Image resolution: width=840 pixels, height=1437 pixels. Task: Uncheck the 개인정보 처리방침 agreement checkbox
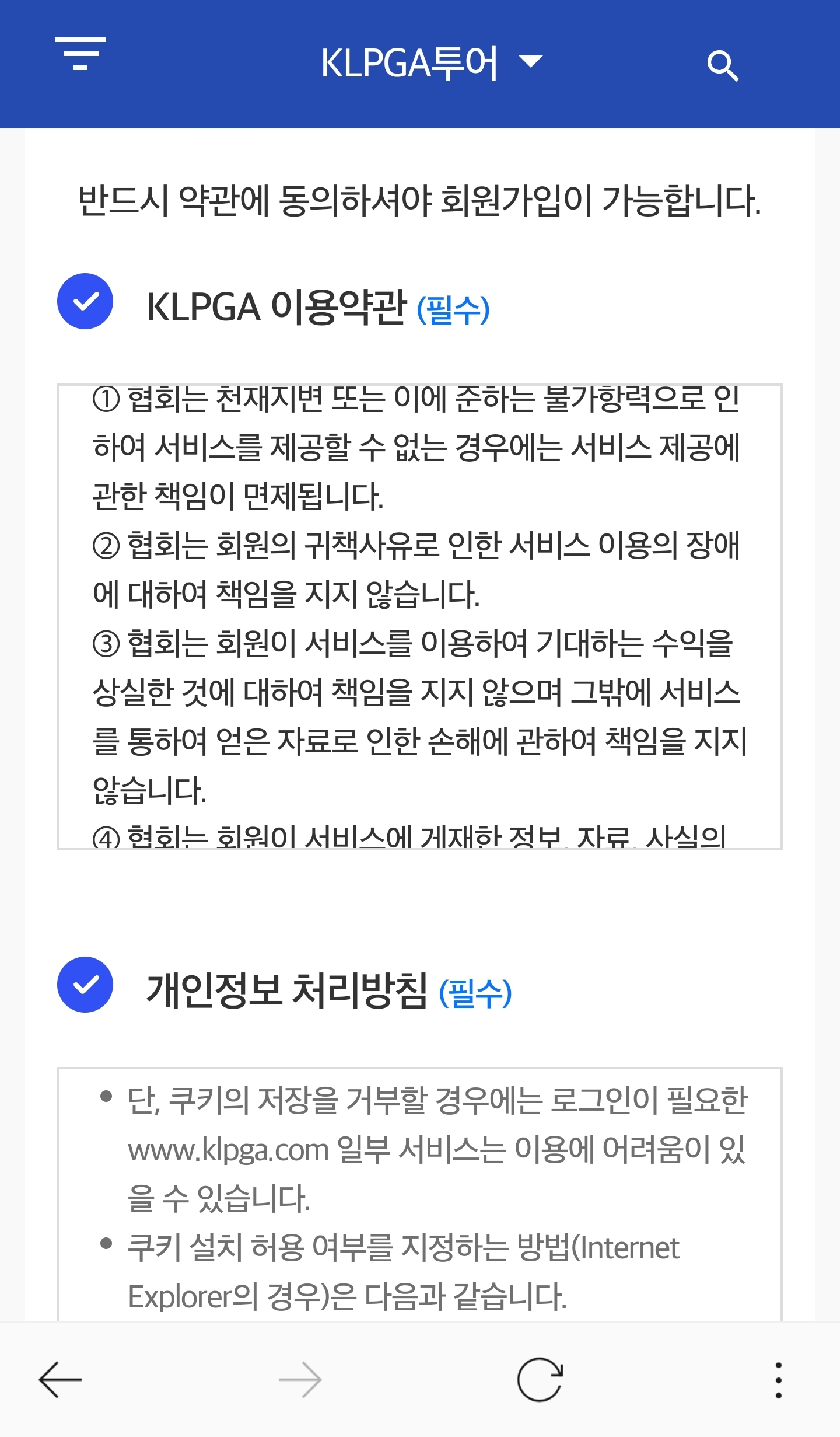click(x=85, y=985)
